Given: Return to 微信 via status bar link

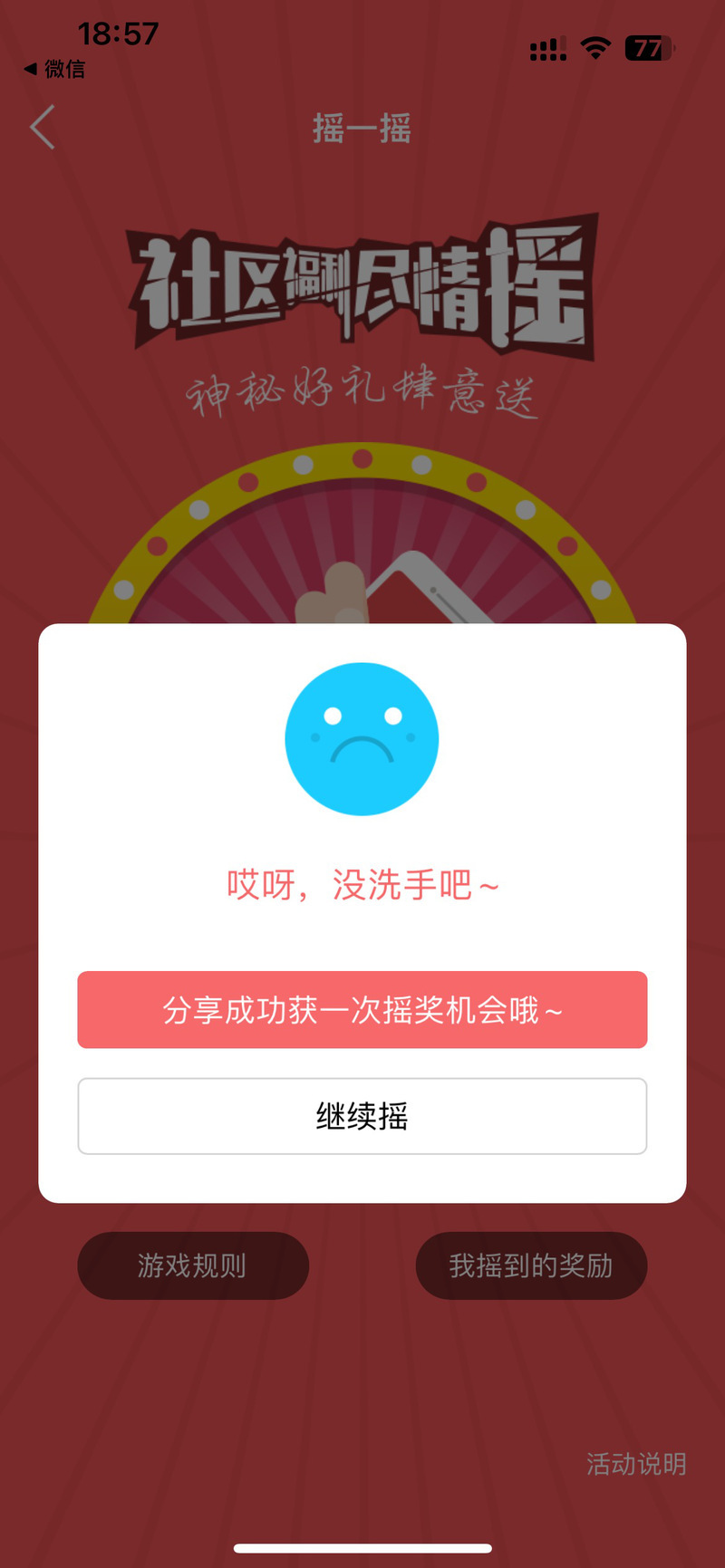Looking at the screenshot, I should click(54, 69).
